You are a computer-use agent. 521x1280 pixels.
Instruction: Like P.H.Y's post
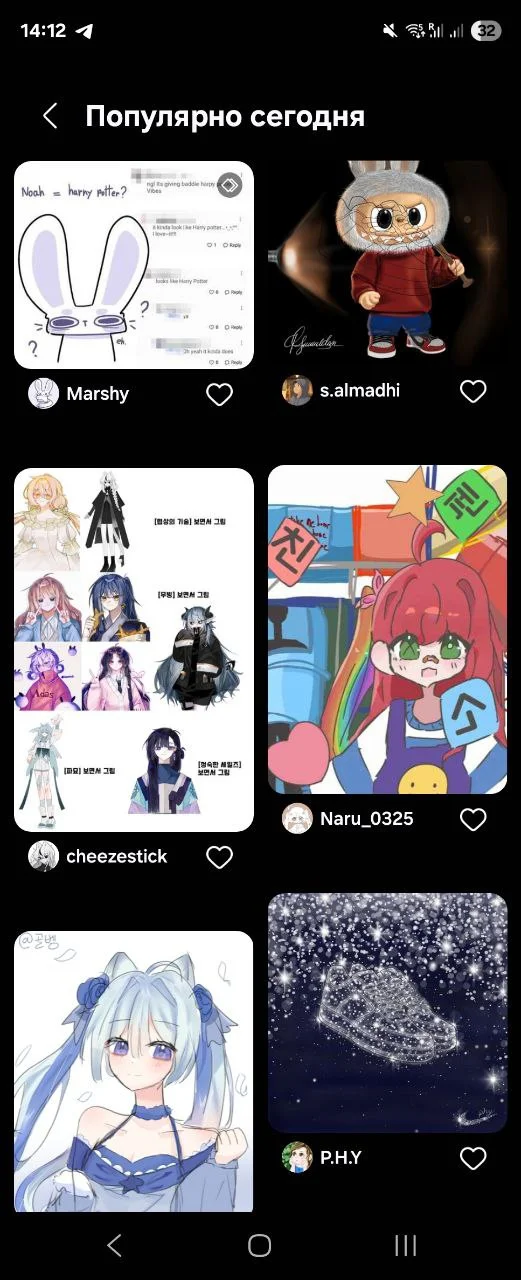pos(473,1158)
